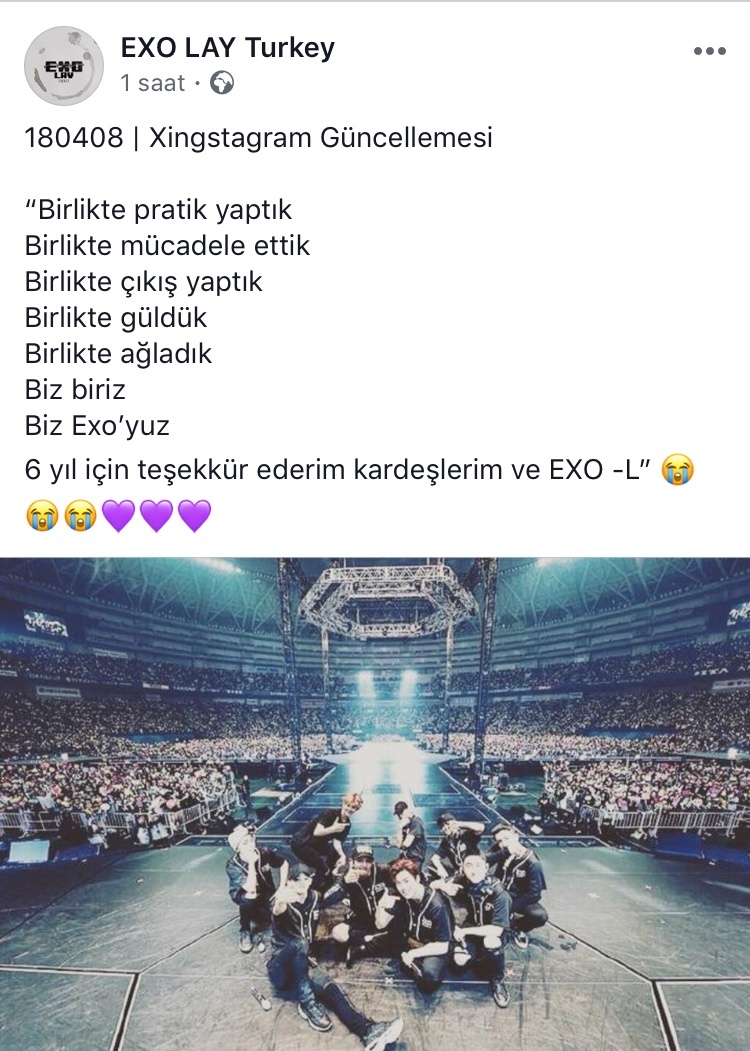Viewport: 750px width, 1051px height.
Task: Open the post's three-dot options menu
Action: tap(709, 51)
